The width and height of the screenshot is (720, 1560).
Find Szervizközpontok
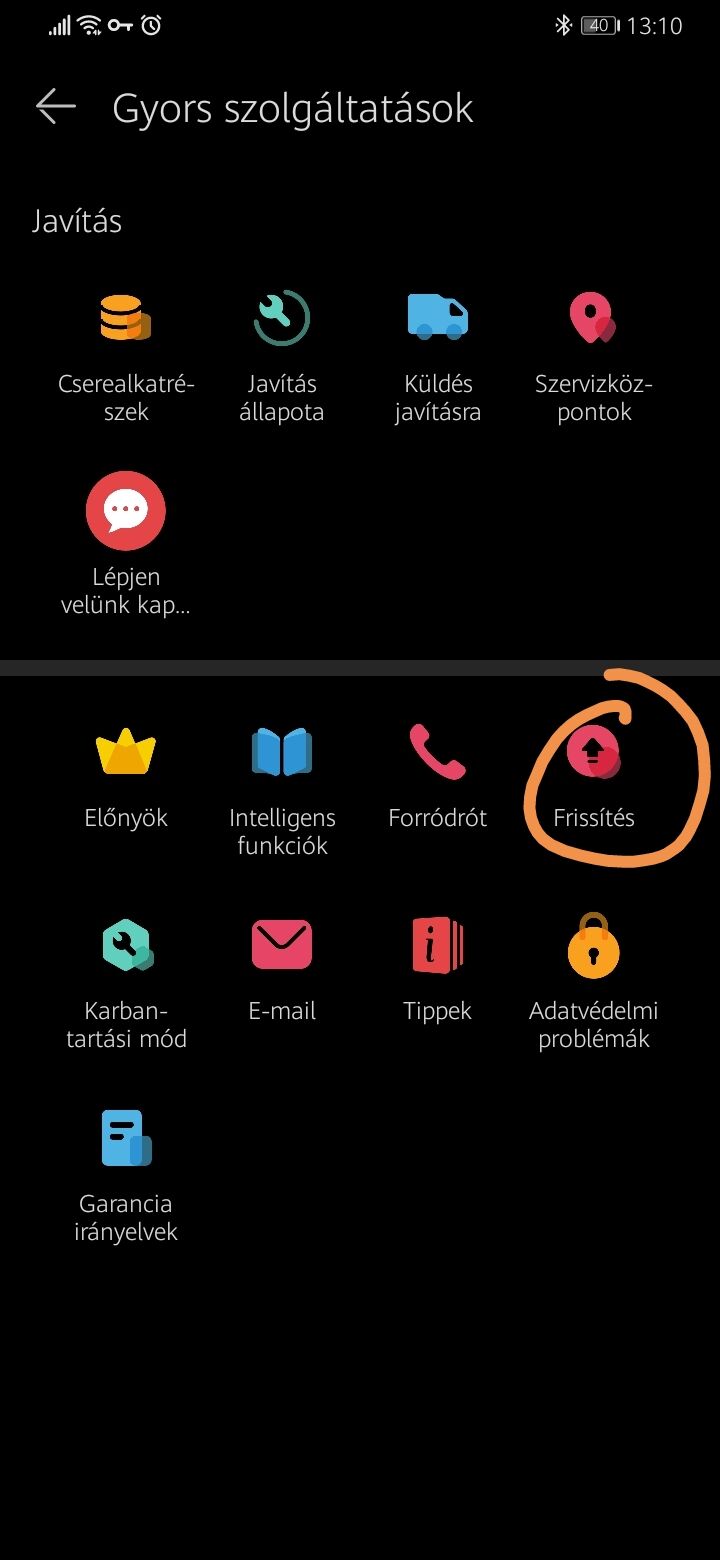(594, 356)
